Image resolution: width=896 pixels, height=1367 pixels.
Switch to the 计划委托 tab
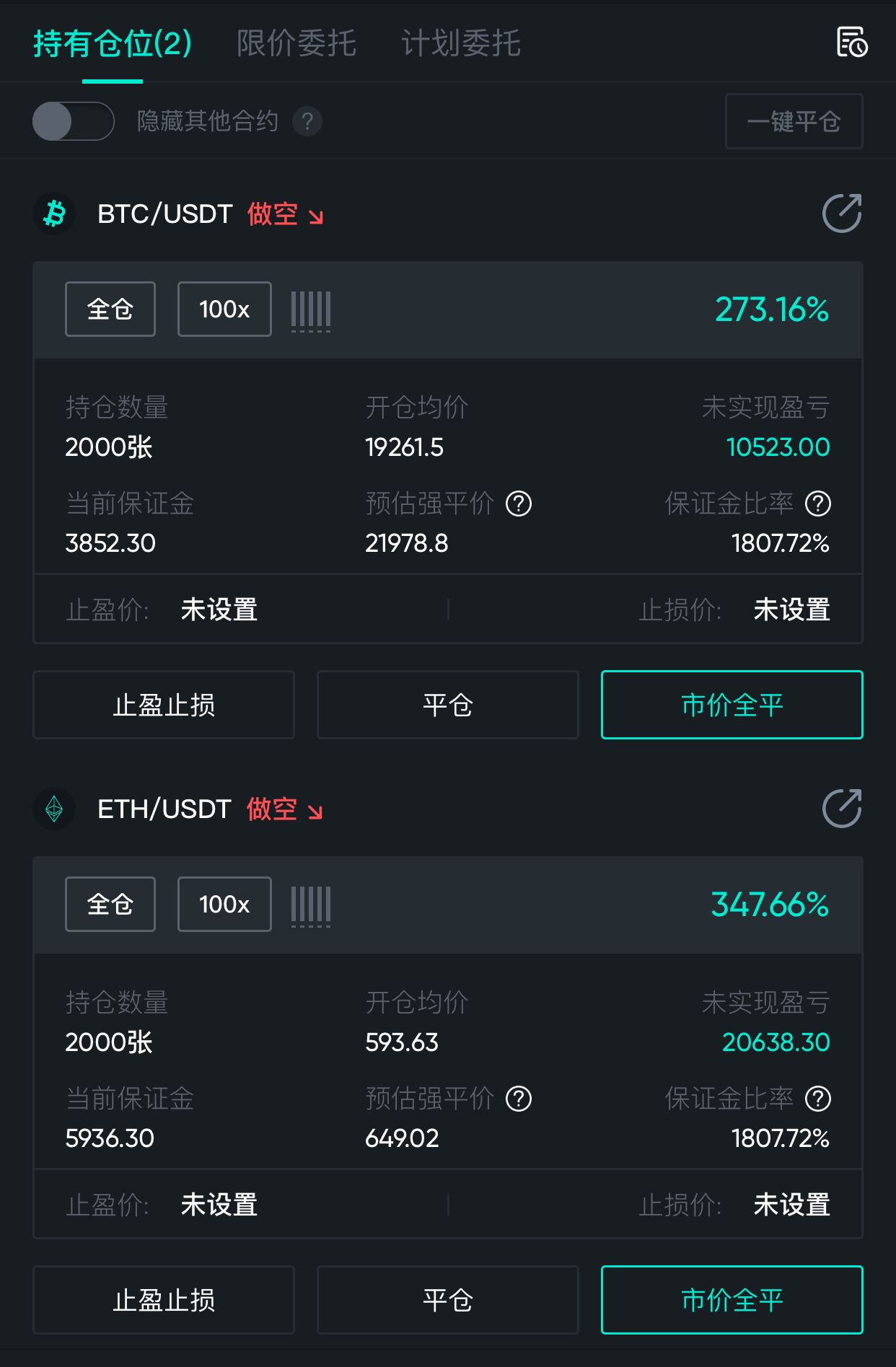pyautogui.click(x=462, y=43)
